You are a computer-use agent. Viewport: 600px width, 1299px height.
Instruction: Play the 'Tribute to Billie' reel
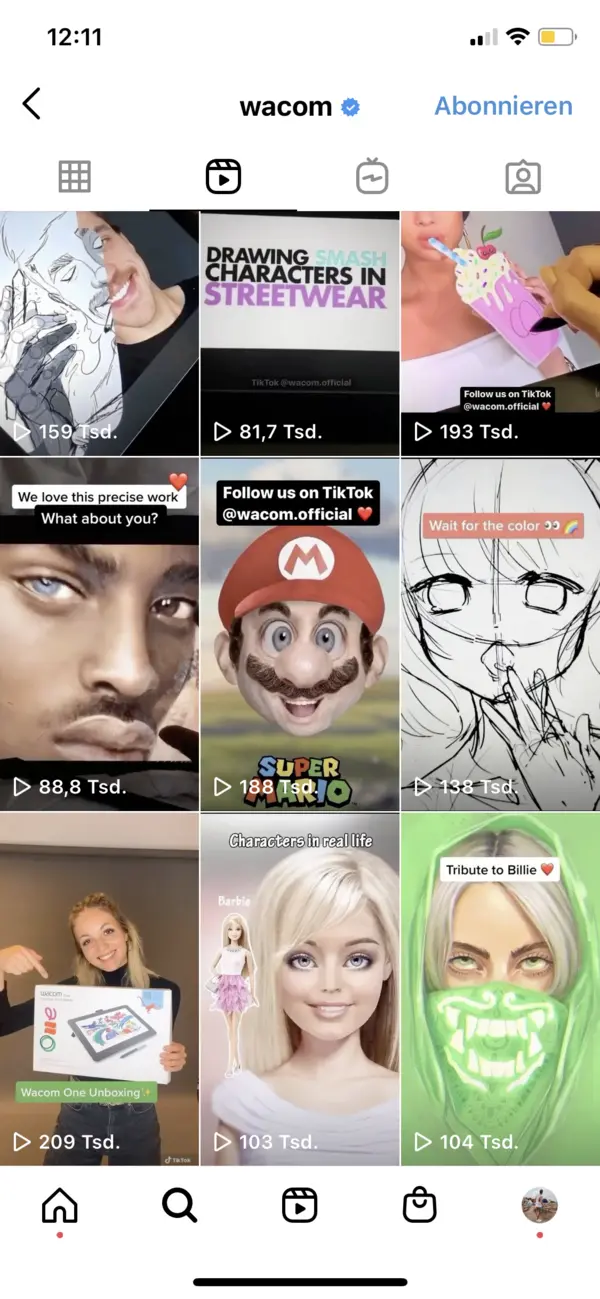tap(500, 990)
